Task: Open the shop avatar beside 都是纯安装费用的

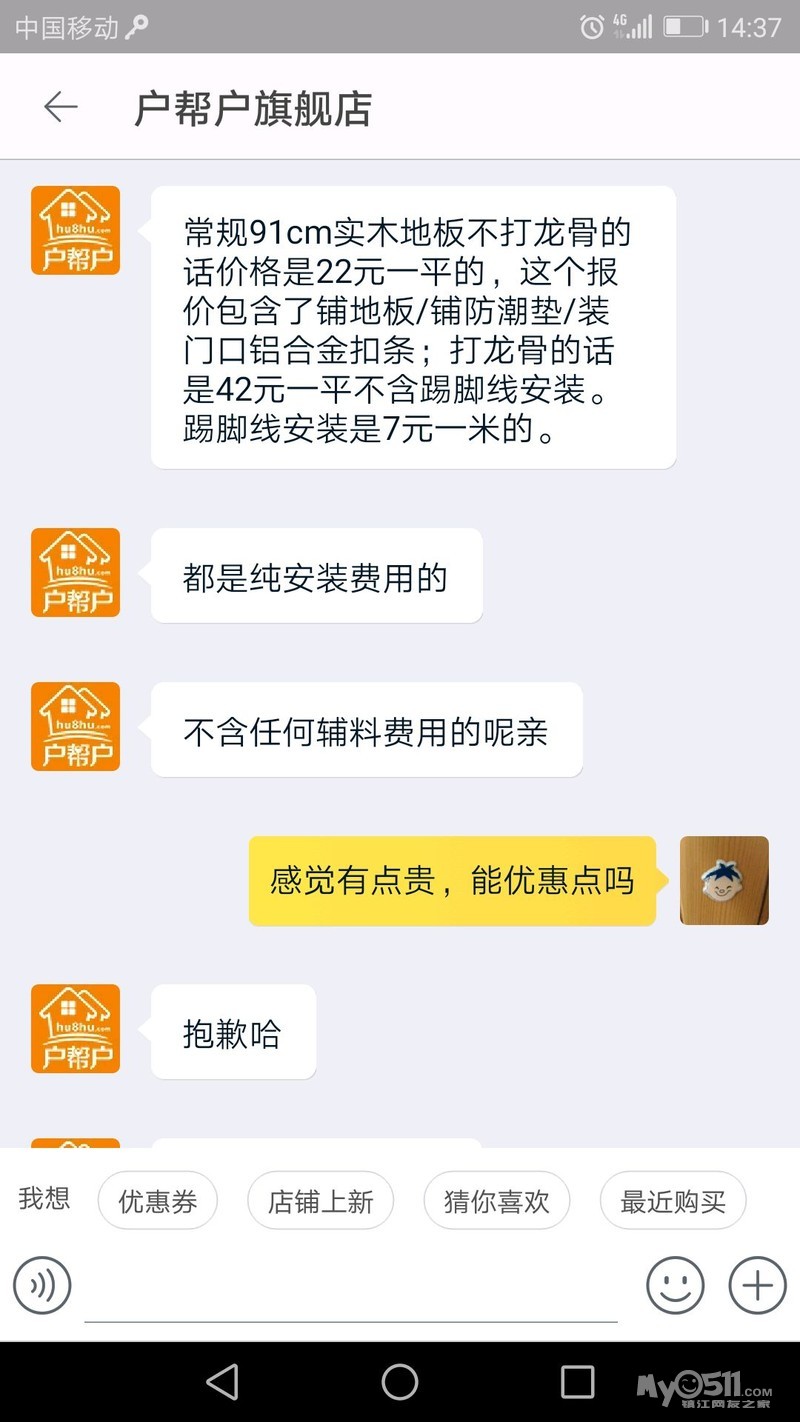Action: [x=76, y=573]
